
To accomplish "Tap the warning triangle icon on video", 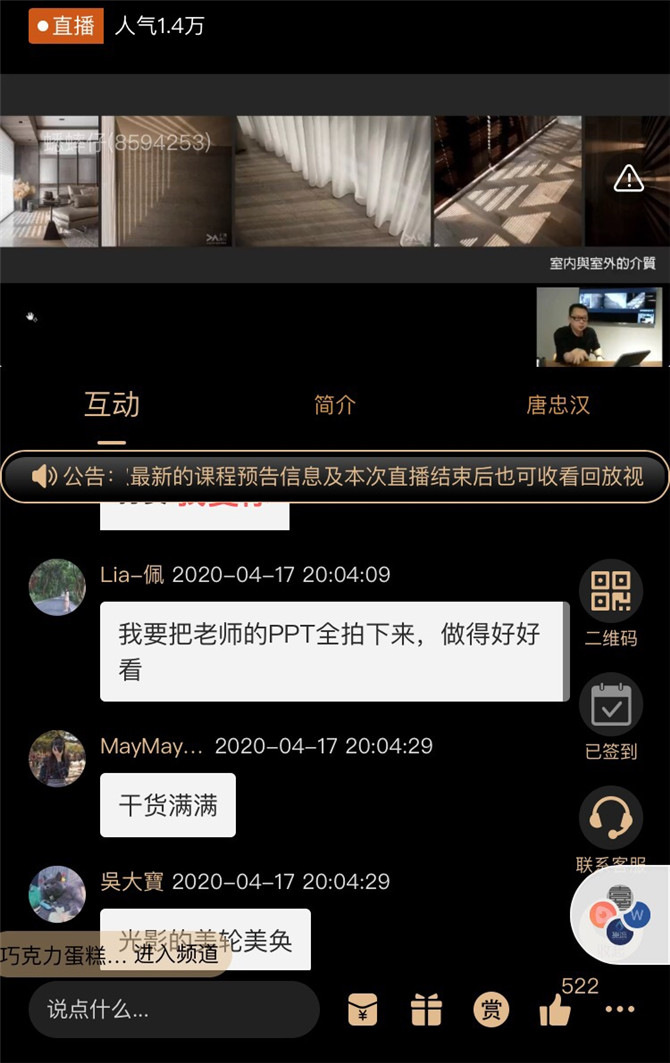I will 628,179.
